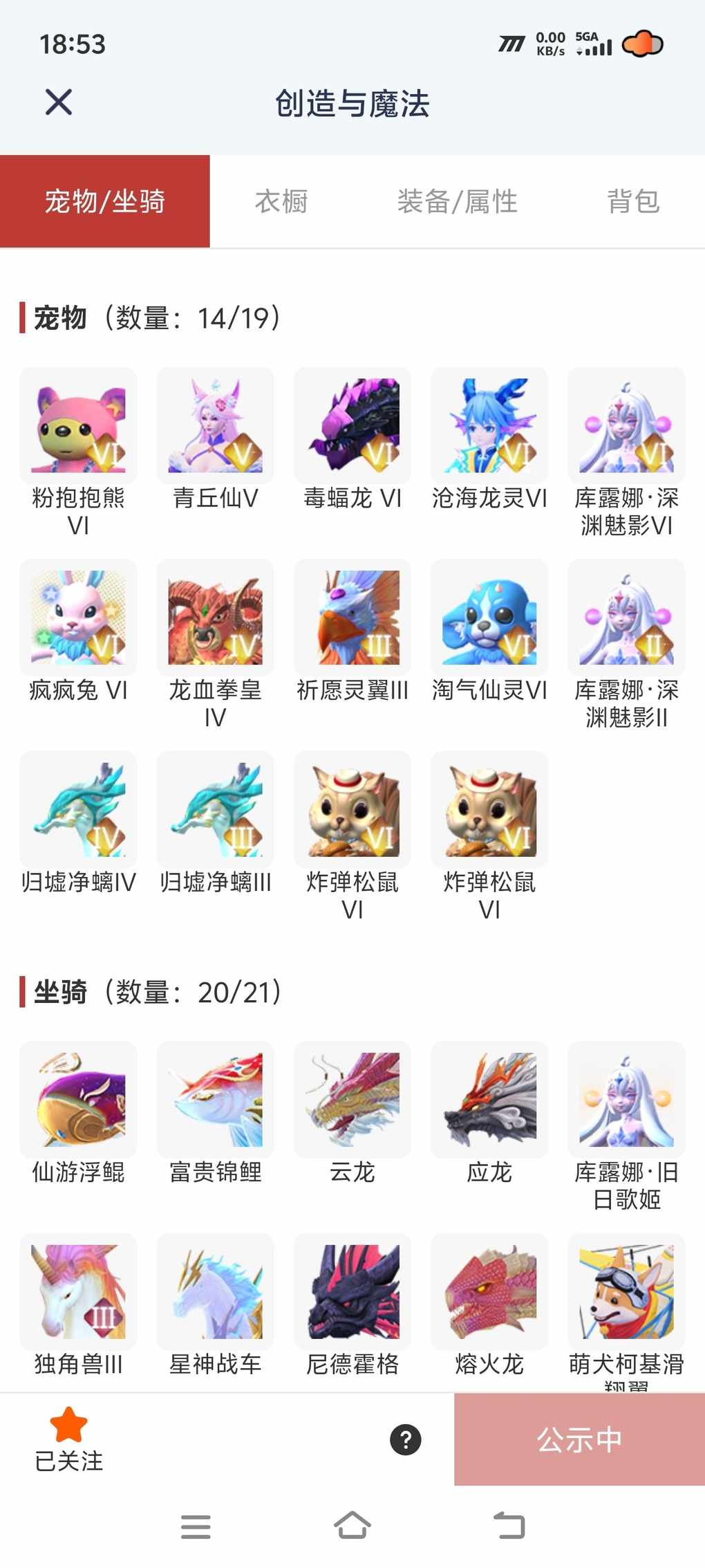Viewport: 705px width, 1568px height.
Task: Open the question mark help icon
Action: point(406,1440)
